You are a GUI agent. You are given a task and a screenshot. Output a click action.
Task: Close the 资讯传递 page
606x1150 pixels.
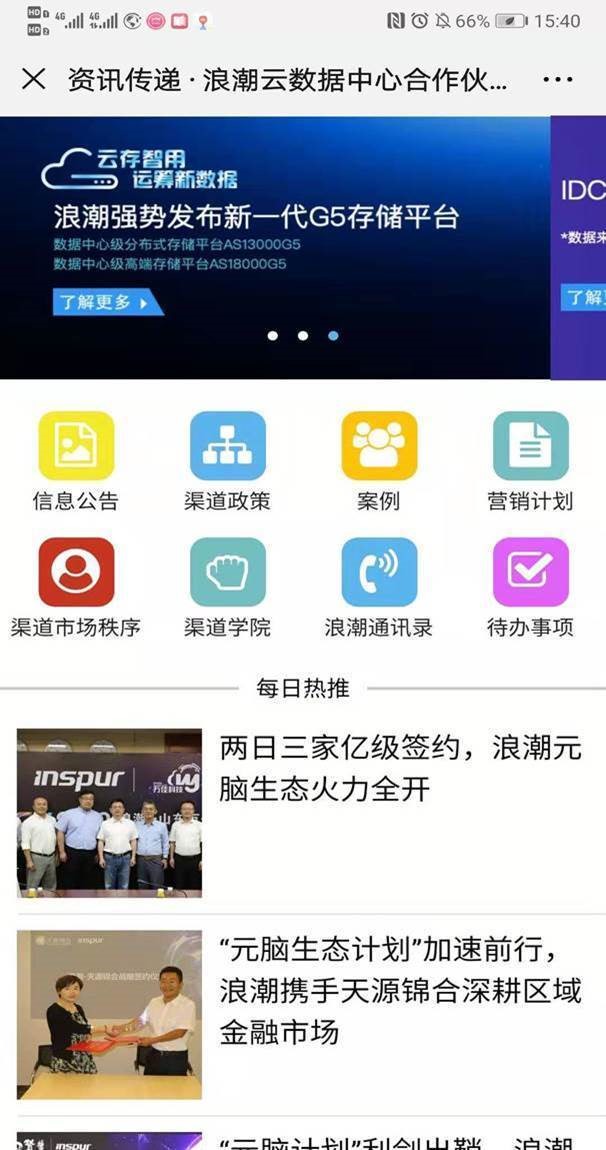[34, 80]
